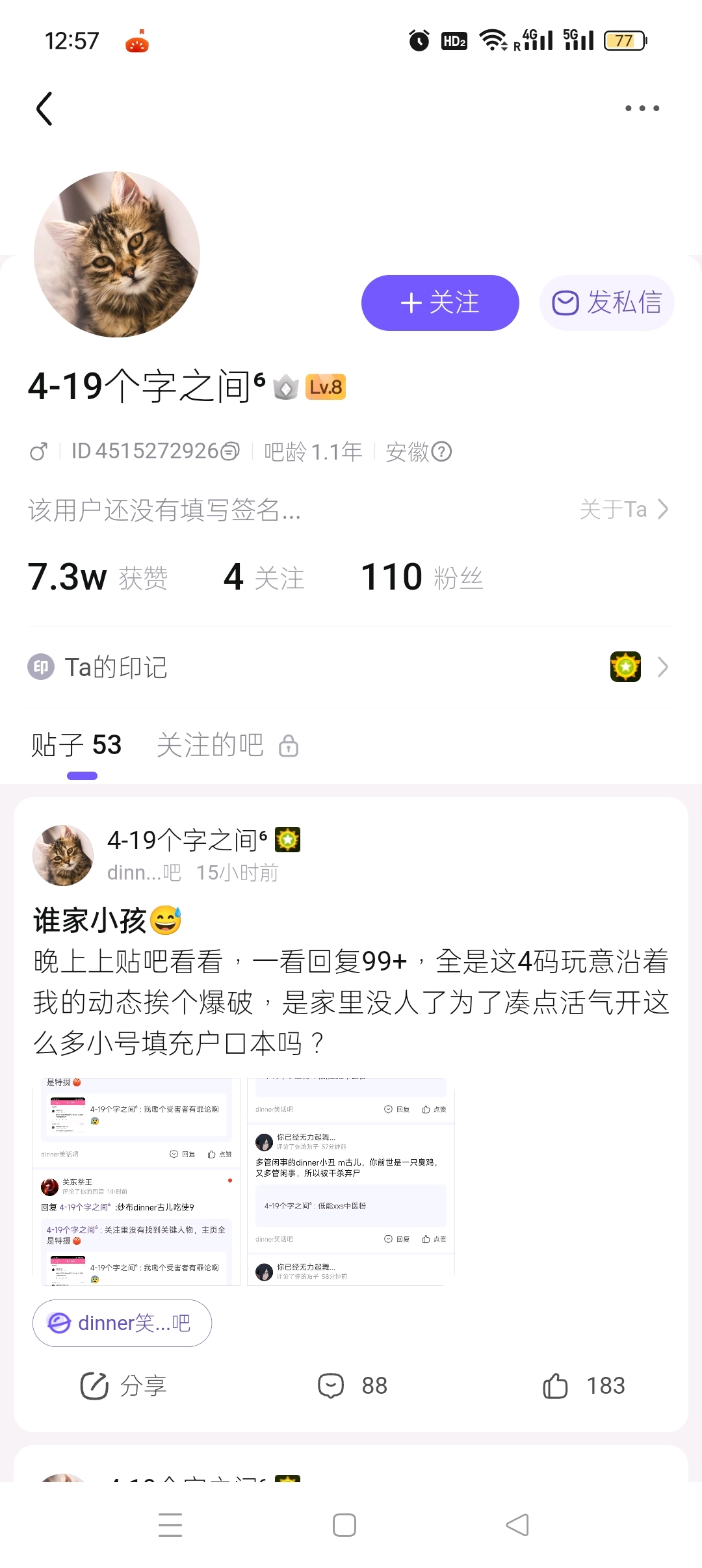Open the IP location help icon

442,451
